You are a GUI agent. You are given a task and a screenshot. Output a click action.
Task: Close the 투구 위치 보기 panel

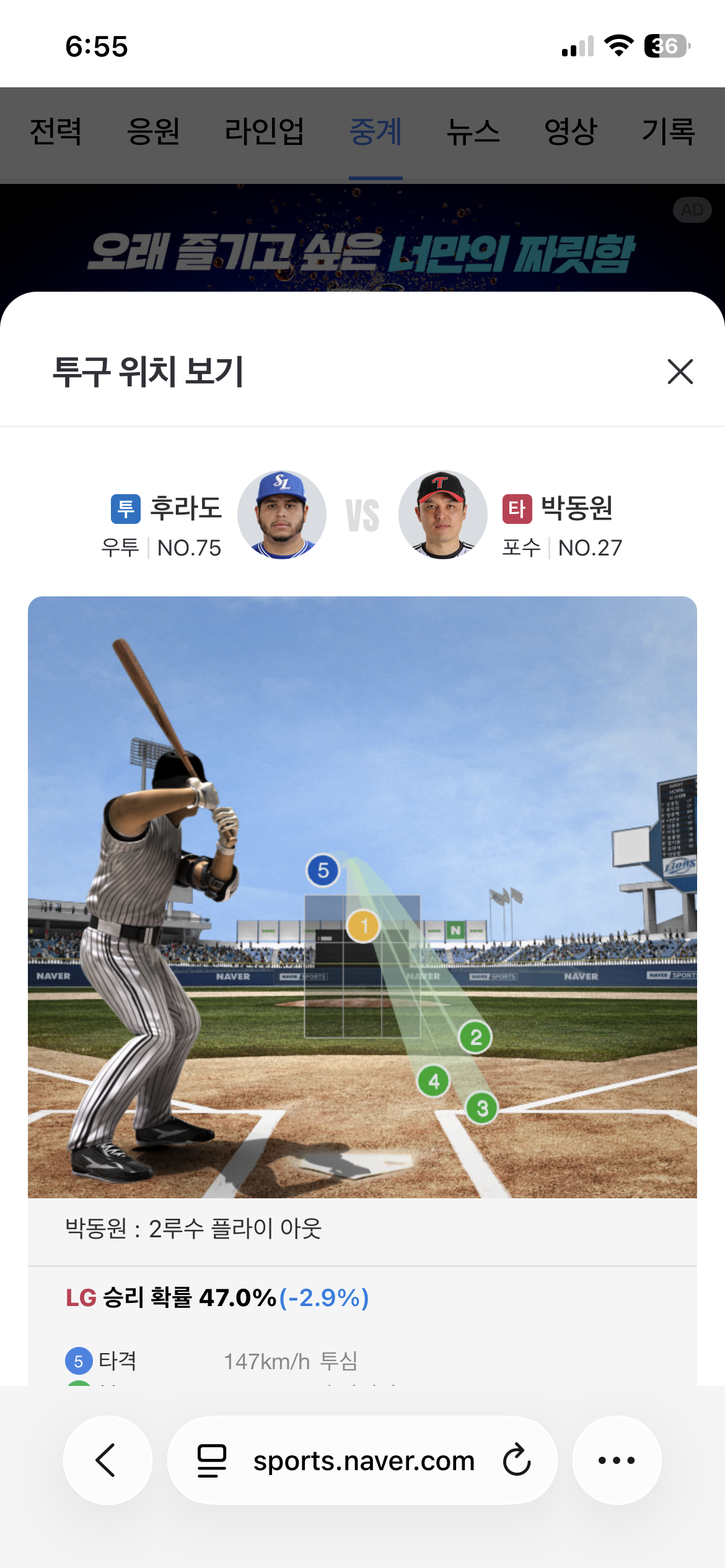tap(680, 372)
